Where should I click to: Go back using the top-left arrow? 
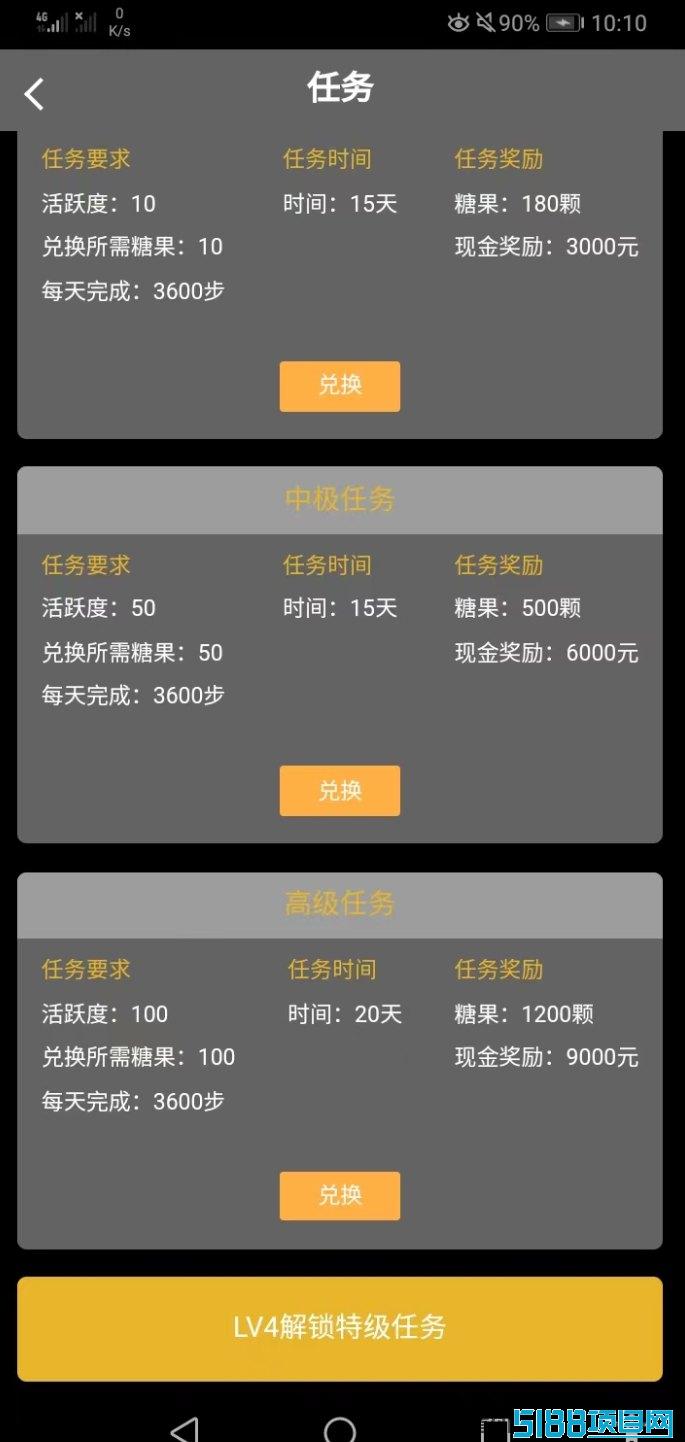pos(35,94)
